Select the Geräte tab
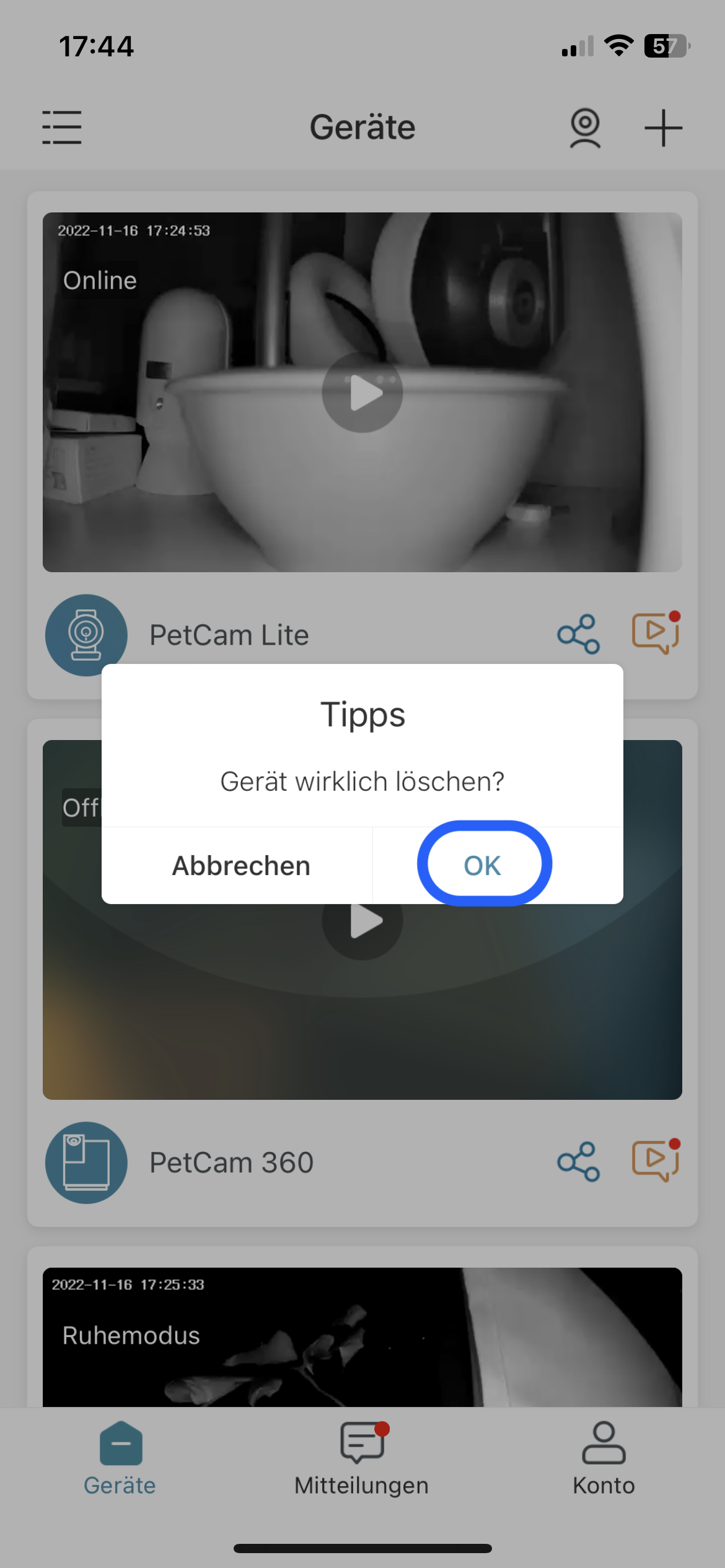Viewport: 725px width, 1568px height. click(120, 1458)
